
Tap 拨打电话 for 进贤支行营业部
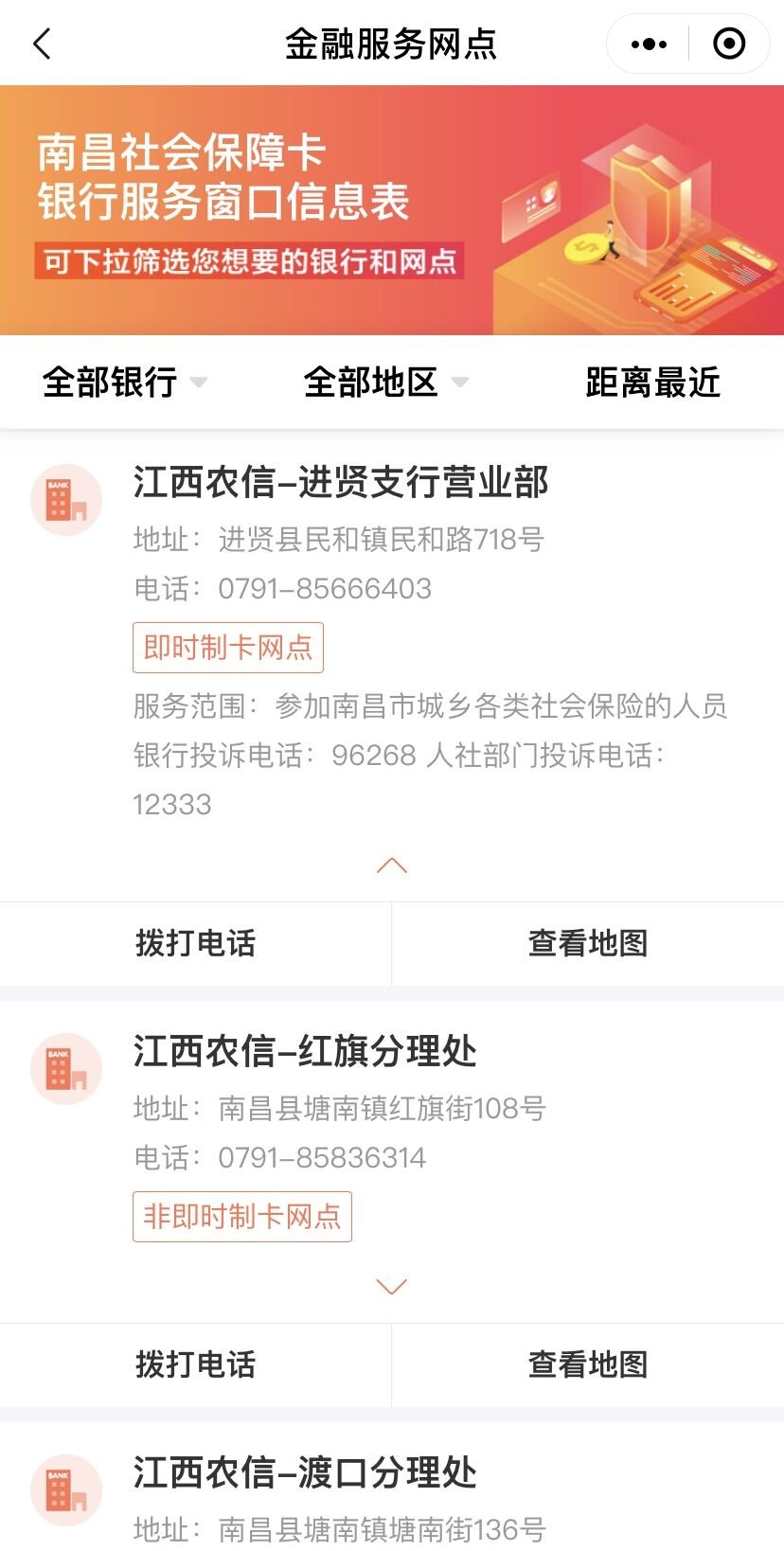coord(195,943)
